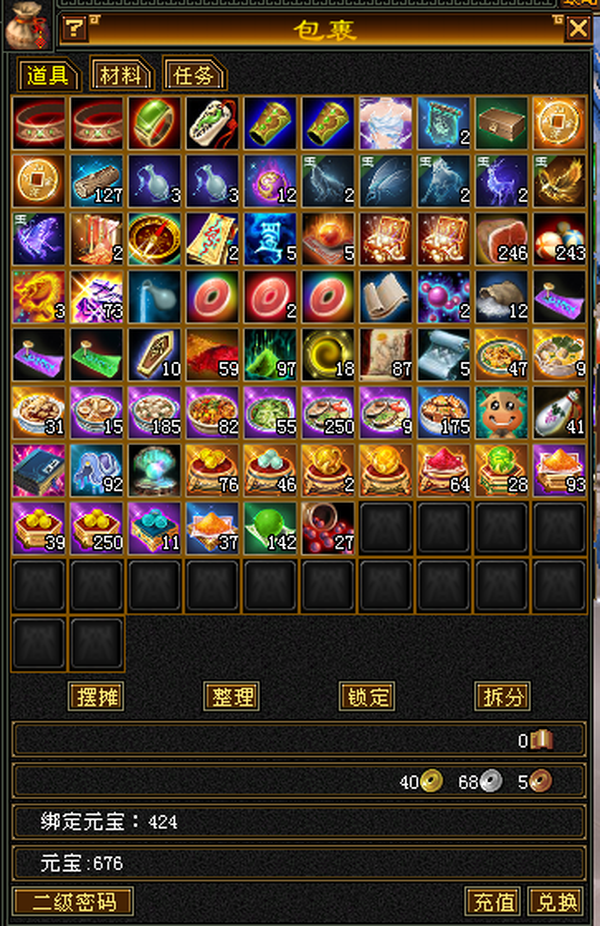Select the gold ingot box with count 250
The image size is (600, 926).
(98, 528)
